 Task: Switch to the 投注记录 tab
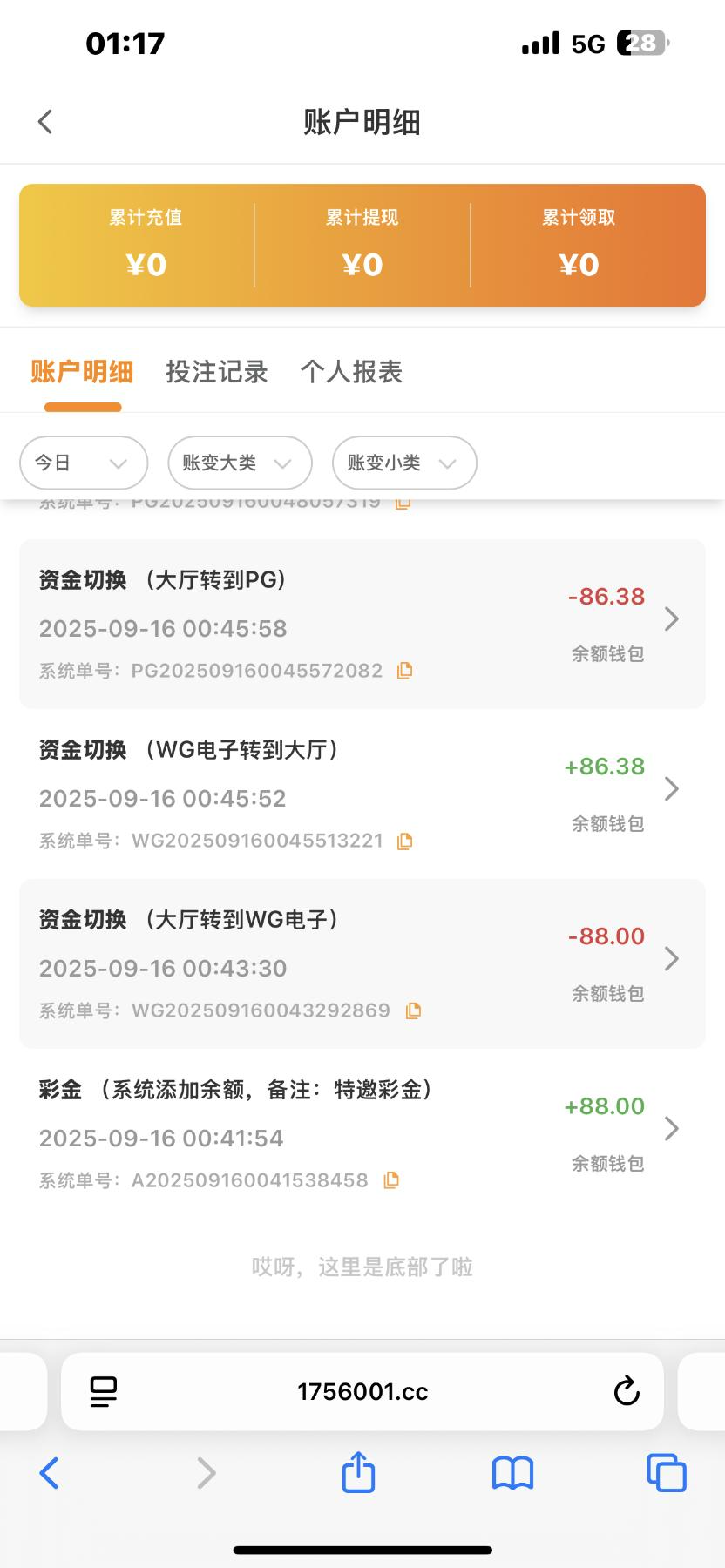[216, 372]
